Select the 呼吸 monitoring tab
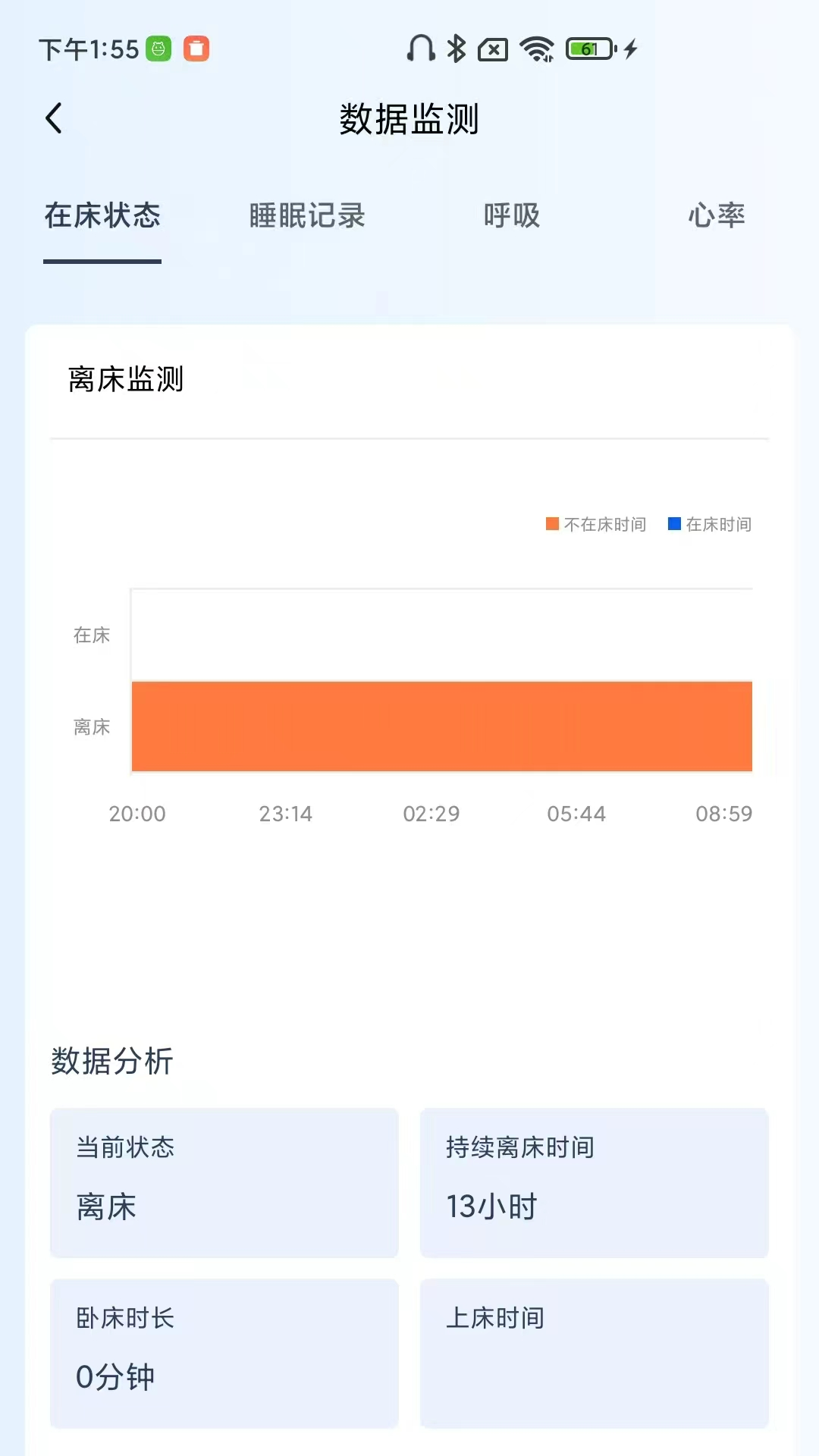The image size is (819, 1456). 511,216
